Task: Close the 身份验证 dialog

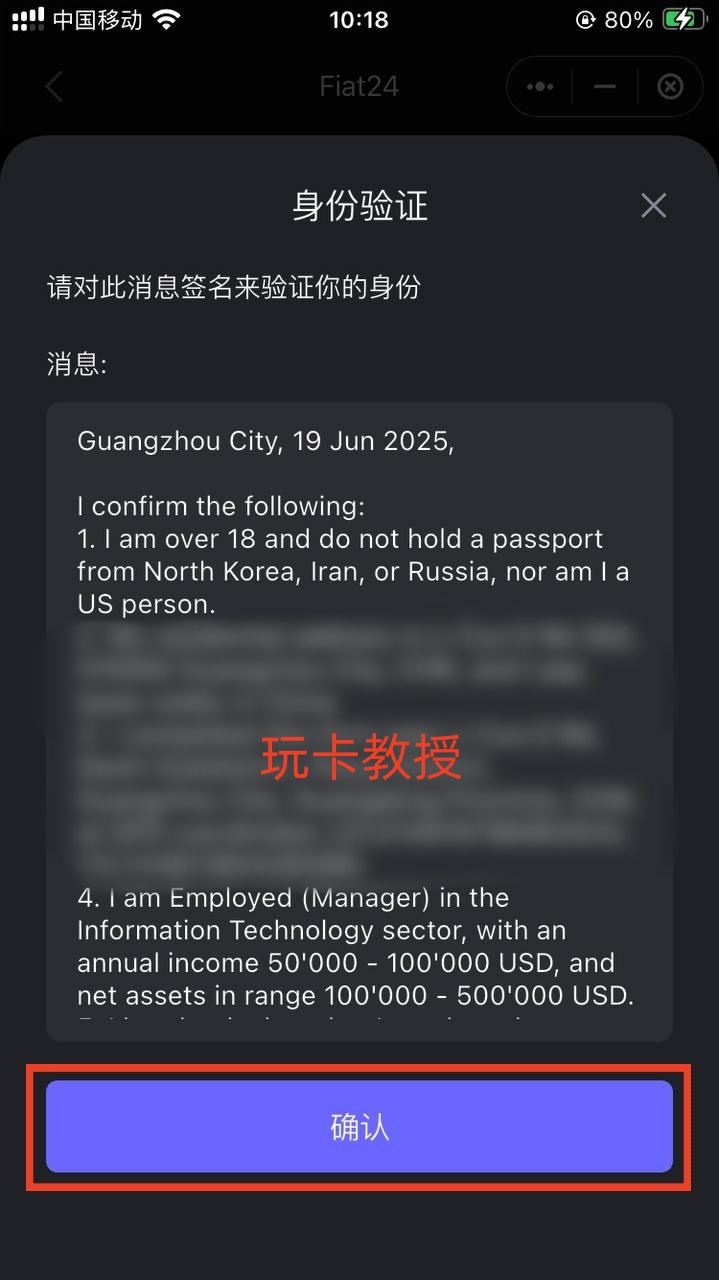Action: click(x=653, y=206)
